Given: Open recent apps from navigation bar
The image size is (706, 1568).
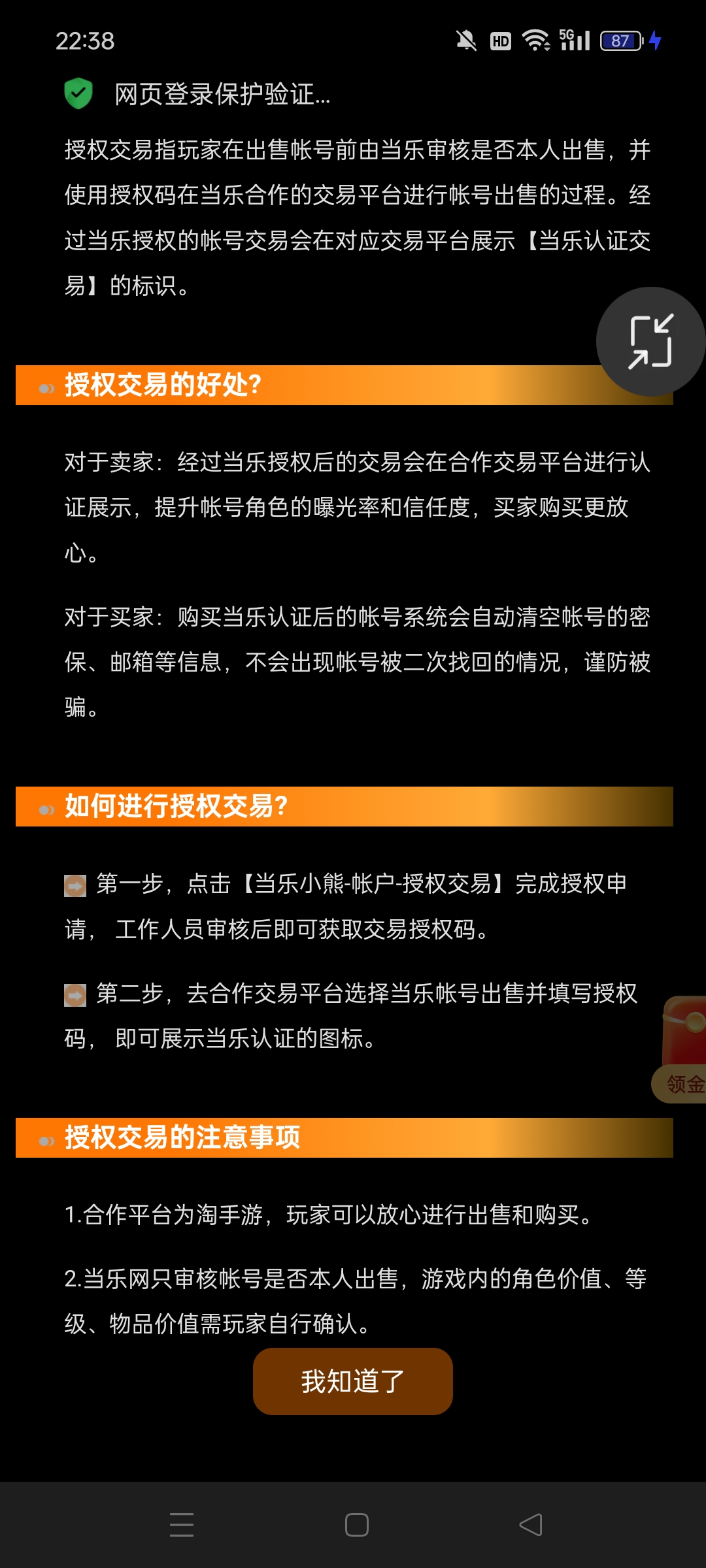Looking at the screenshot, I should tap(182, 1525).
